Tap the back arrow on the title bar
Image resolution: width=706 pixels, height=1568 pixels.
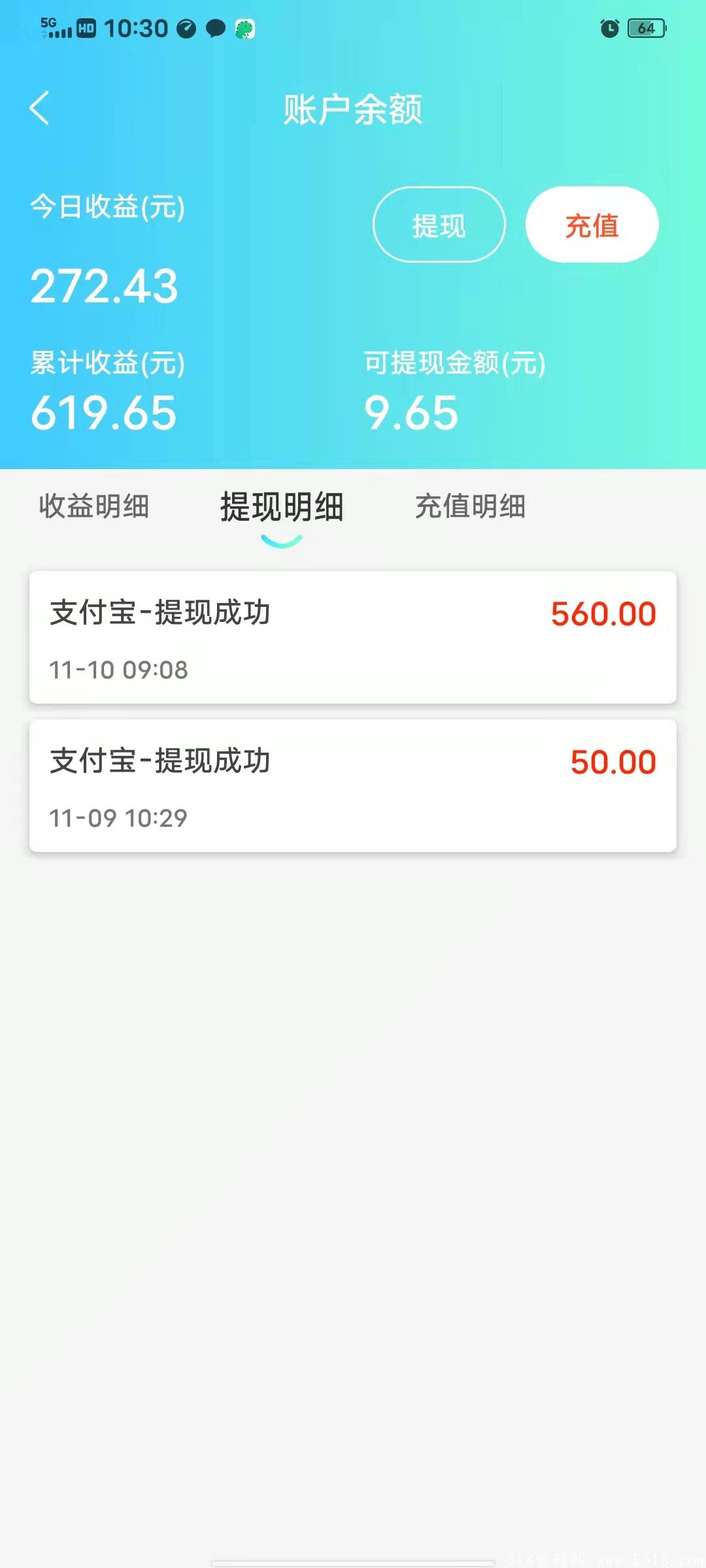[x=41, y=110]
